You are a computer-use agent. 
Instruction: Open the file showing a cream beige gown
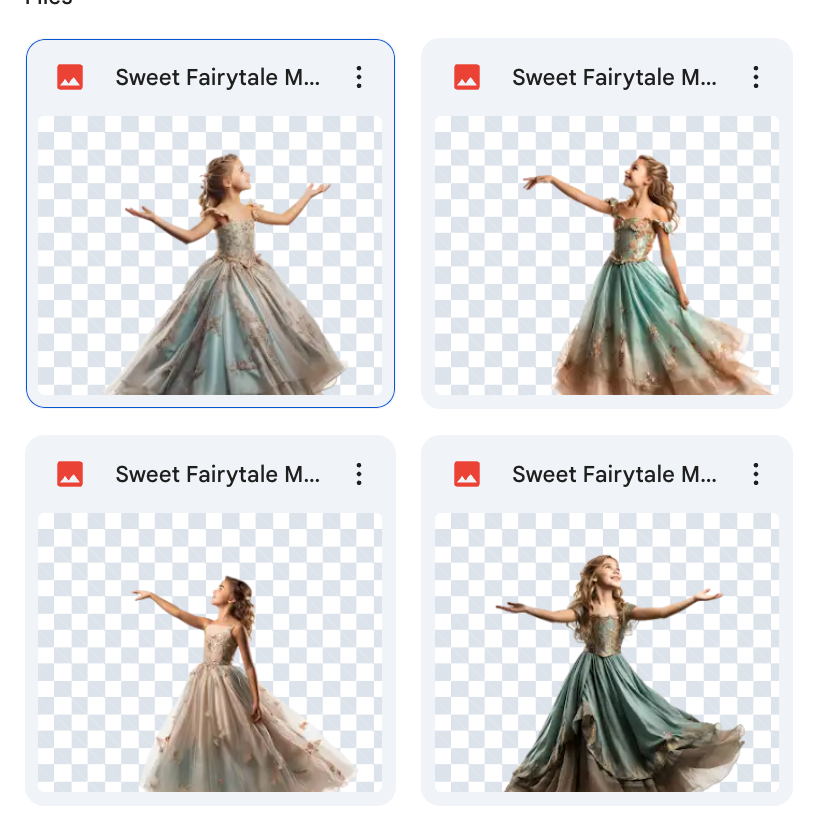(x=210, y=652)
